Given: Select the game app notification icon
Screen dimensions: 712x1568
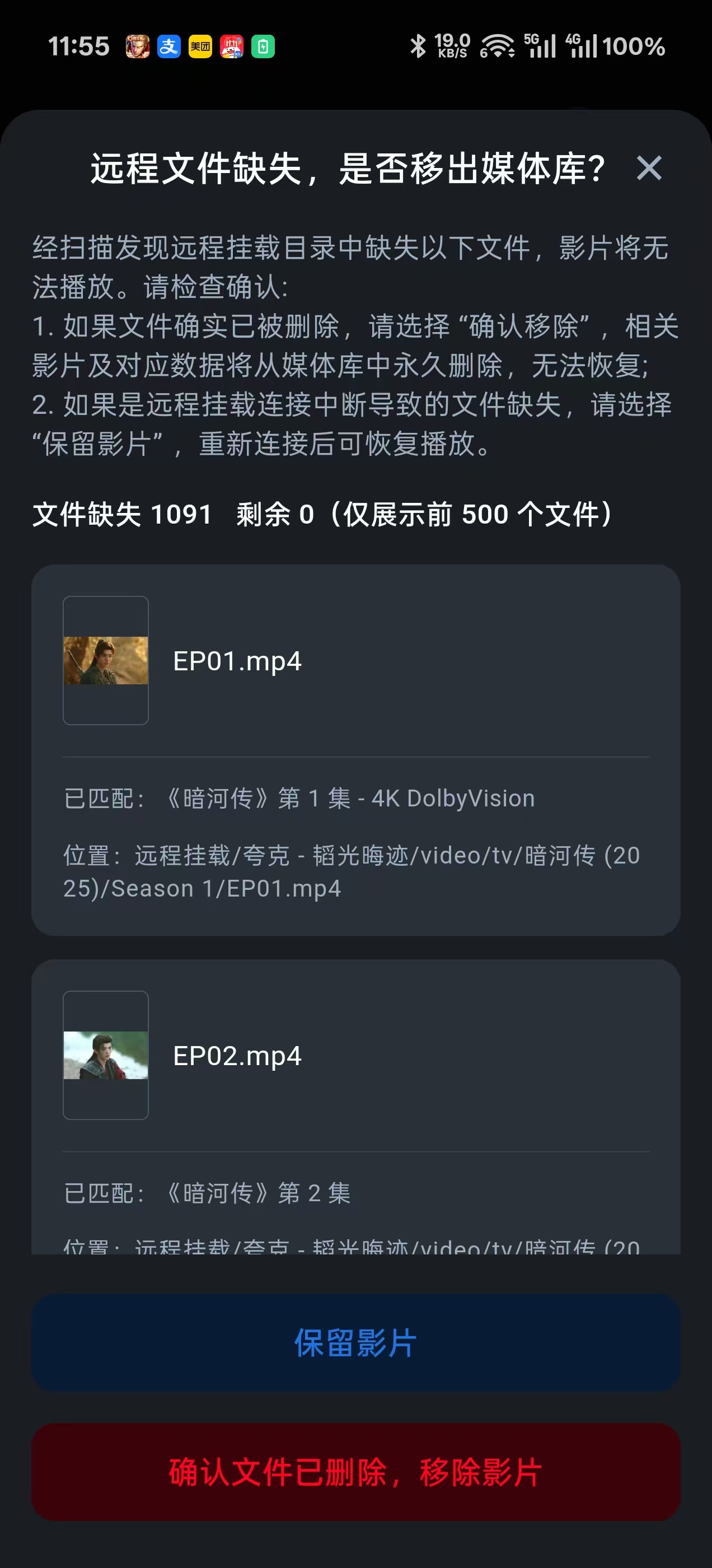Looking at the screenshot, I should (x=139, y=48).
